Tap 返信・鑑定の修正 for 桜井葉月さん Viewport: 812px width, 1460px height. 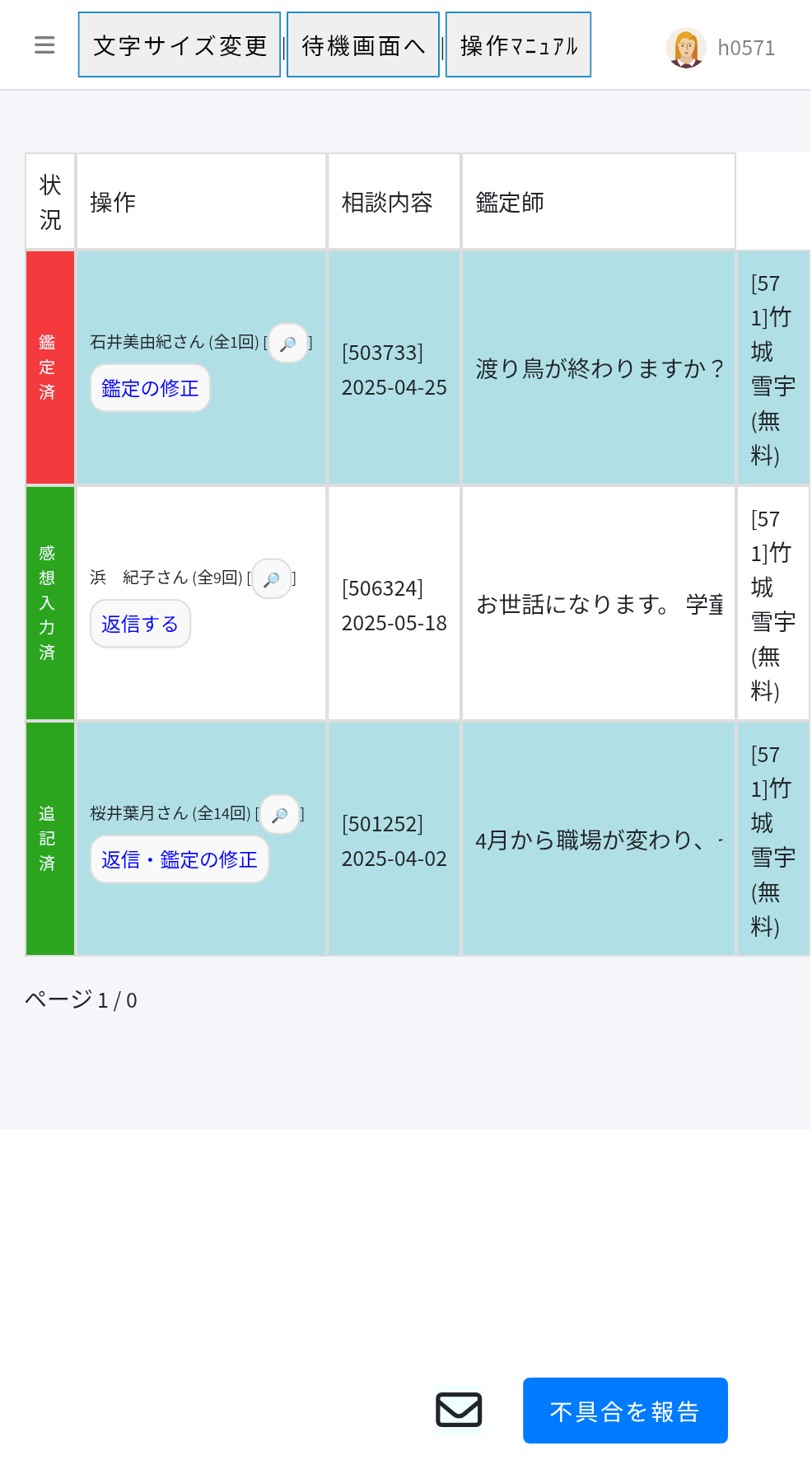click(x=180, y=859)
